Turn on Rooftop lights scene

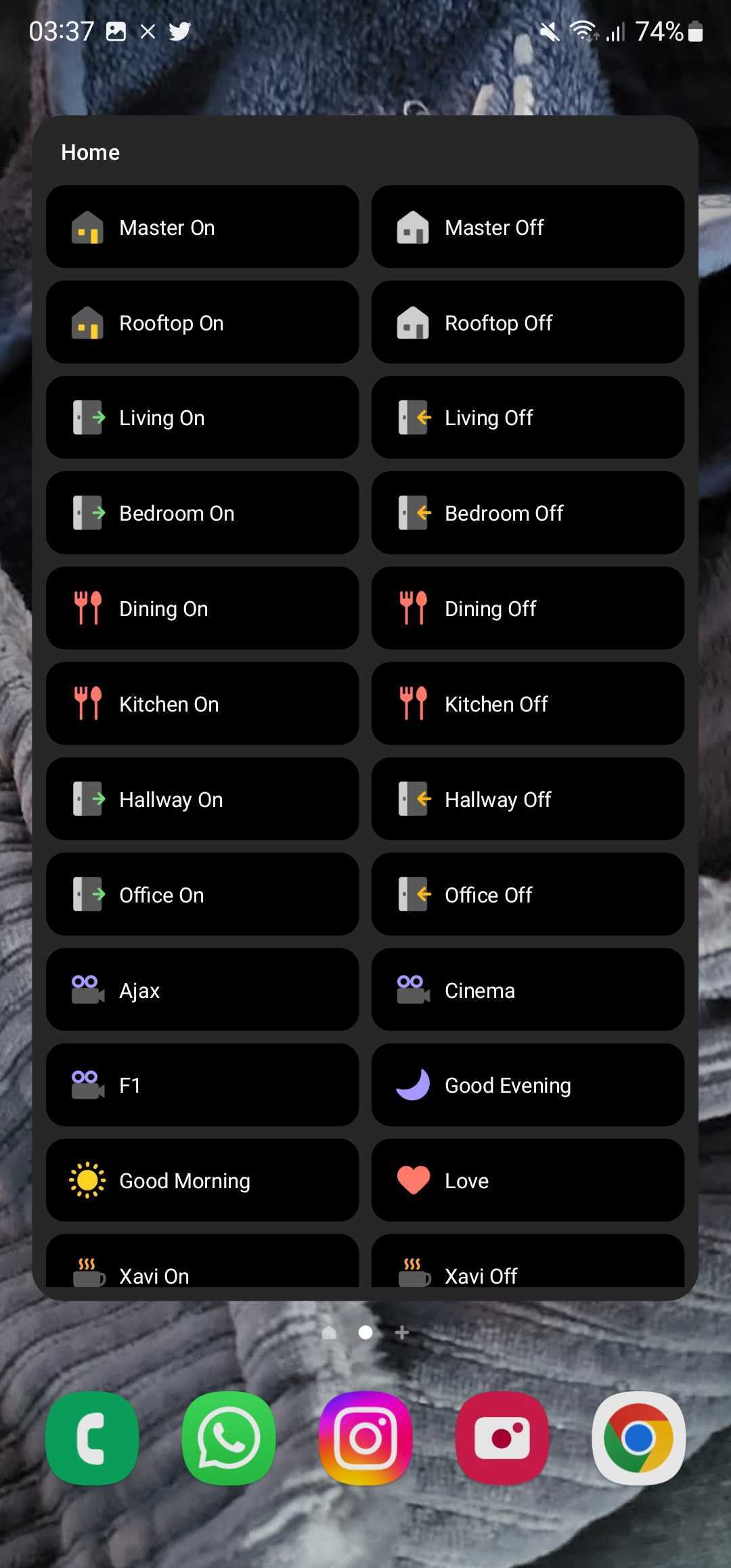coord(202,323)
